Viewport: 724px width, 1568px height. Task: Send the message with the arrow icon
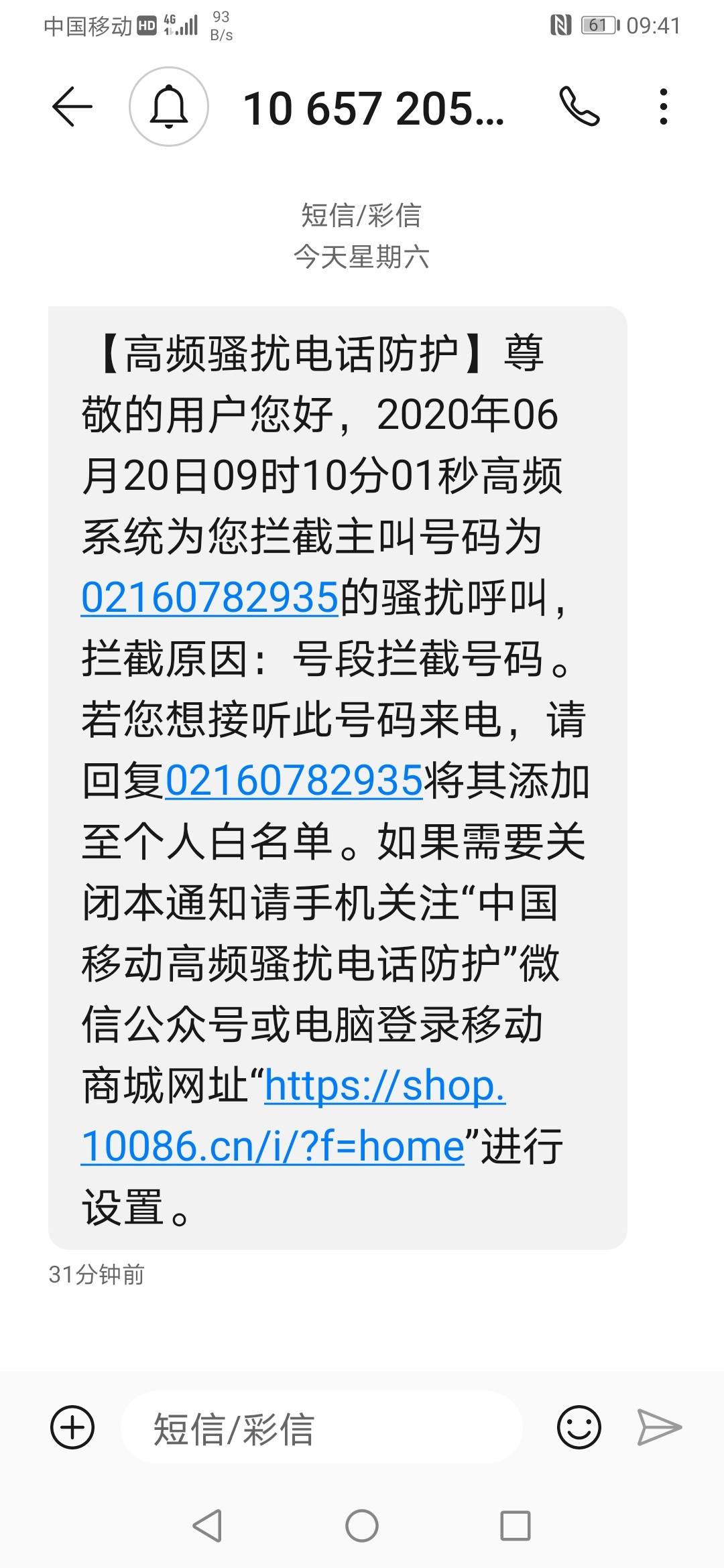659,1427
